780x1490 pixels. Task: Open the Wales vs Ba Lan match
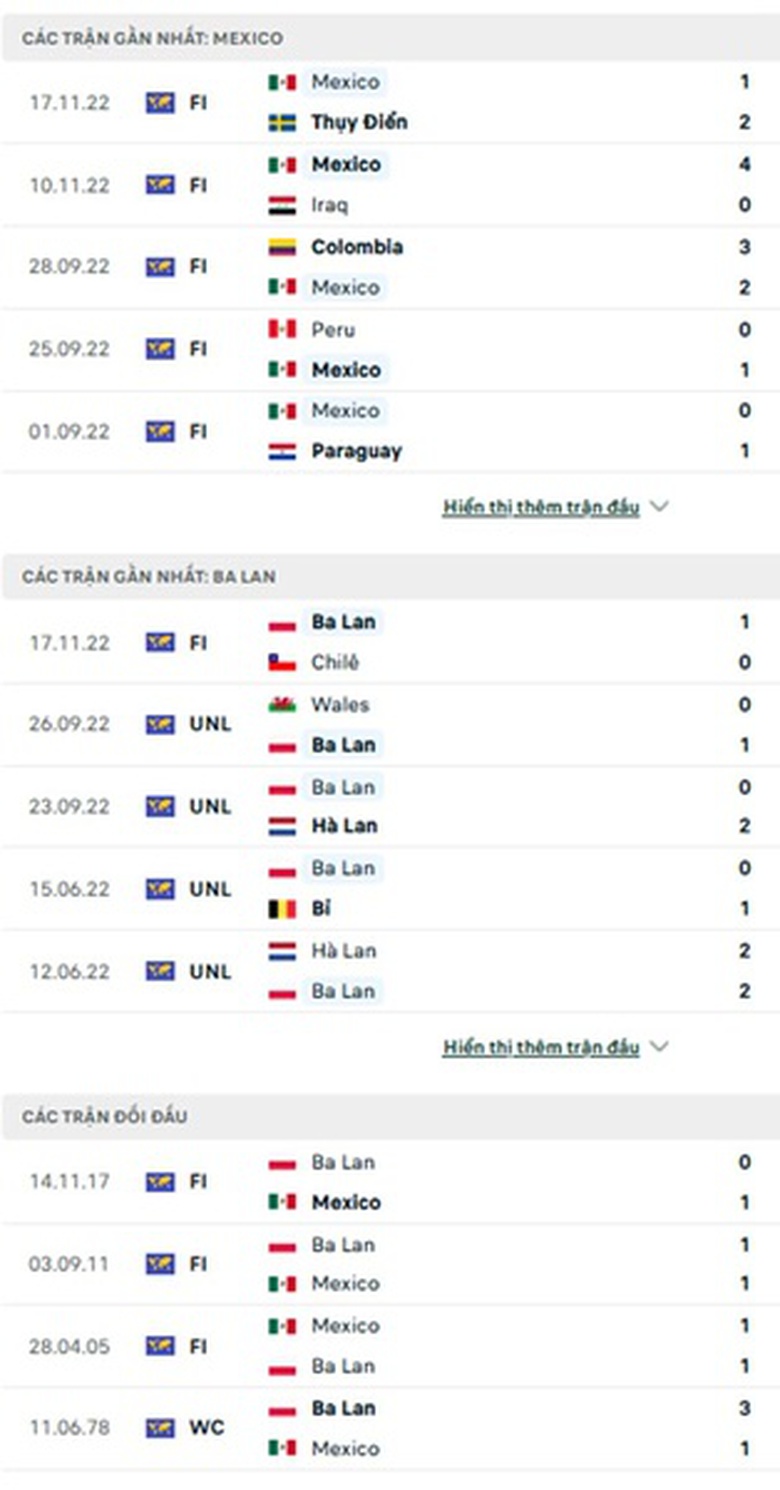click(x=390, y=724)
